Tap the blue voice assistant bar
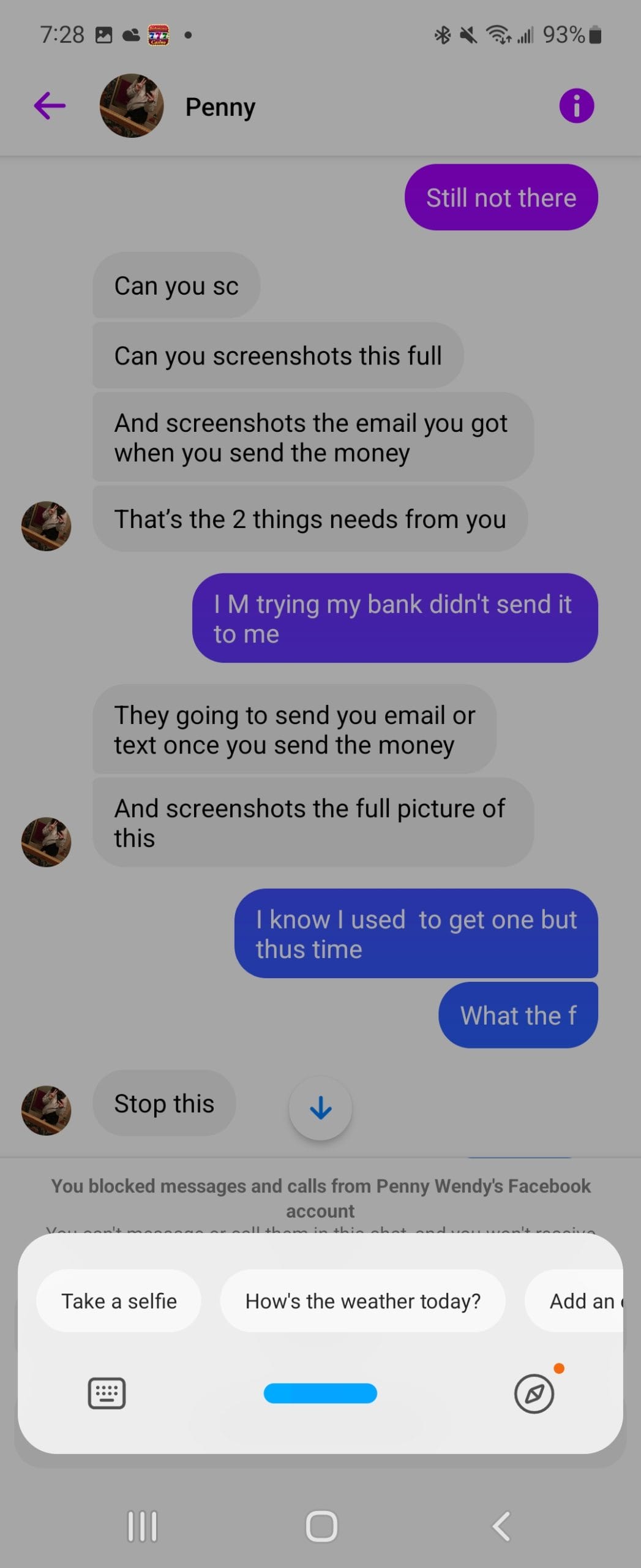Image resolution: width=641 pixels, height=1568 pixels. 320,1393
